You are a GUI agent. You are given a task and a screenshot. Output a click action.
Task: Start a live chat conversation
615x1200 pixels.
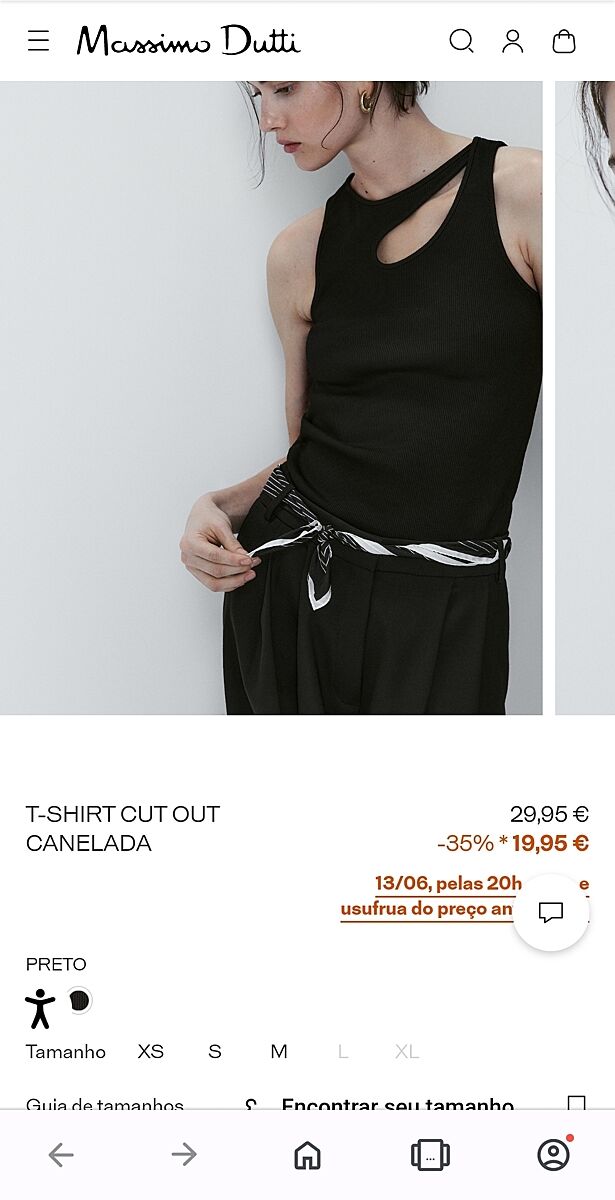(x=551, y=912)
